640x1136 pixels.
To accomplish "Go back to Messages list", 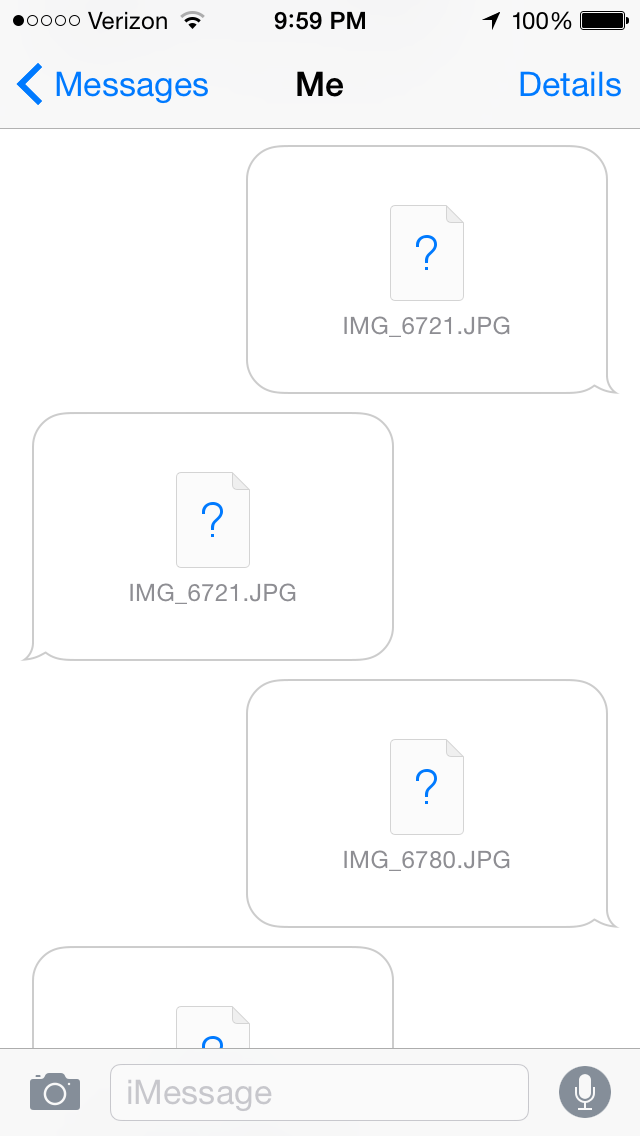I will (112, 85).
